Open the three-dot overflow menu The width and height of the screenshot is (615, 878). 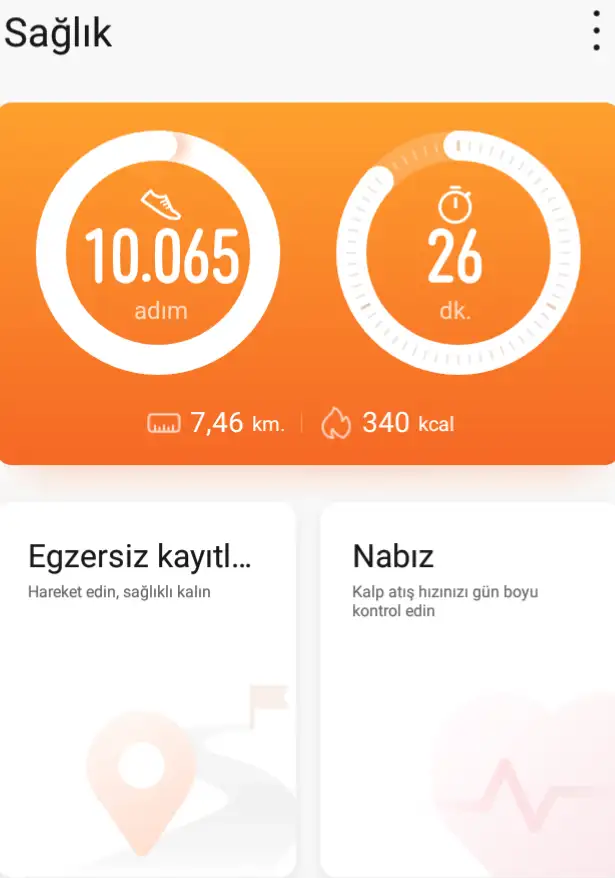(597, 32)
